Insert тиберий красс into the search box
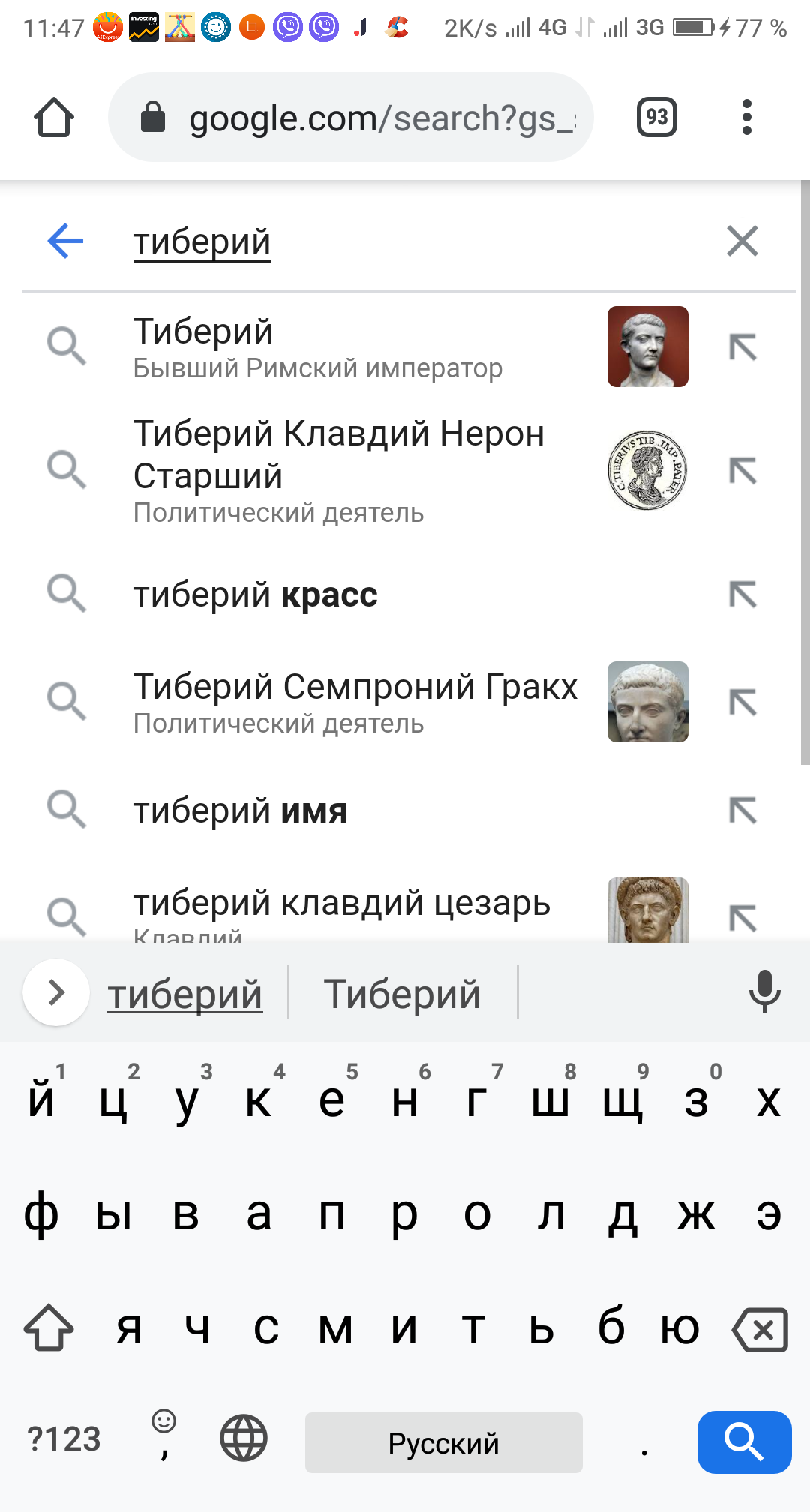The height and width of the screenshot is (1512, 810). [742, 595]
